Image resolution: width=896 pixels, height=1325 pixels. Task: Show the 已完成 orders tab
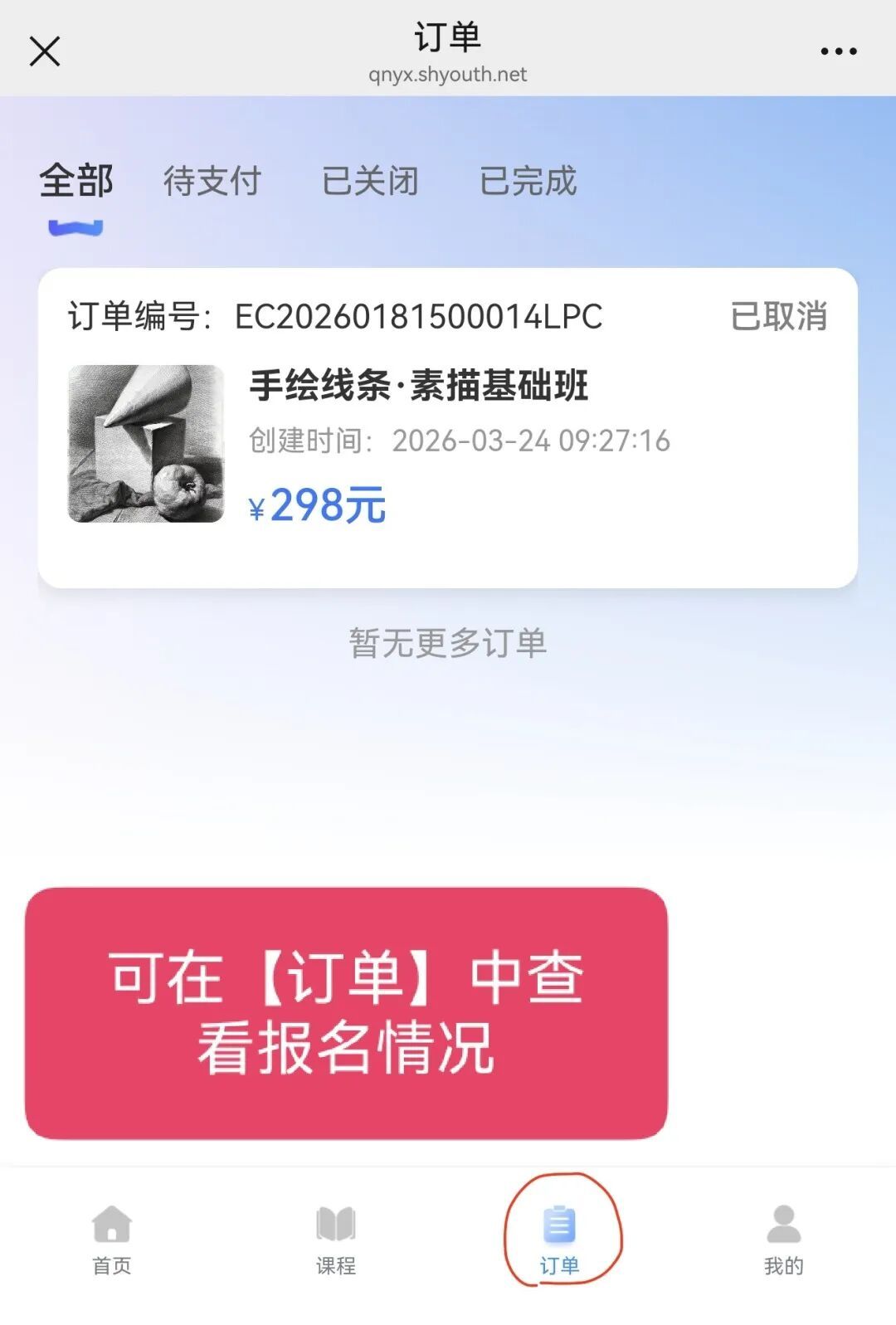[x=528, y=181]
